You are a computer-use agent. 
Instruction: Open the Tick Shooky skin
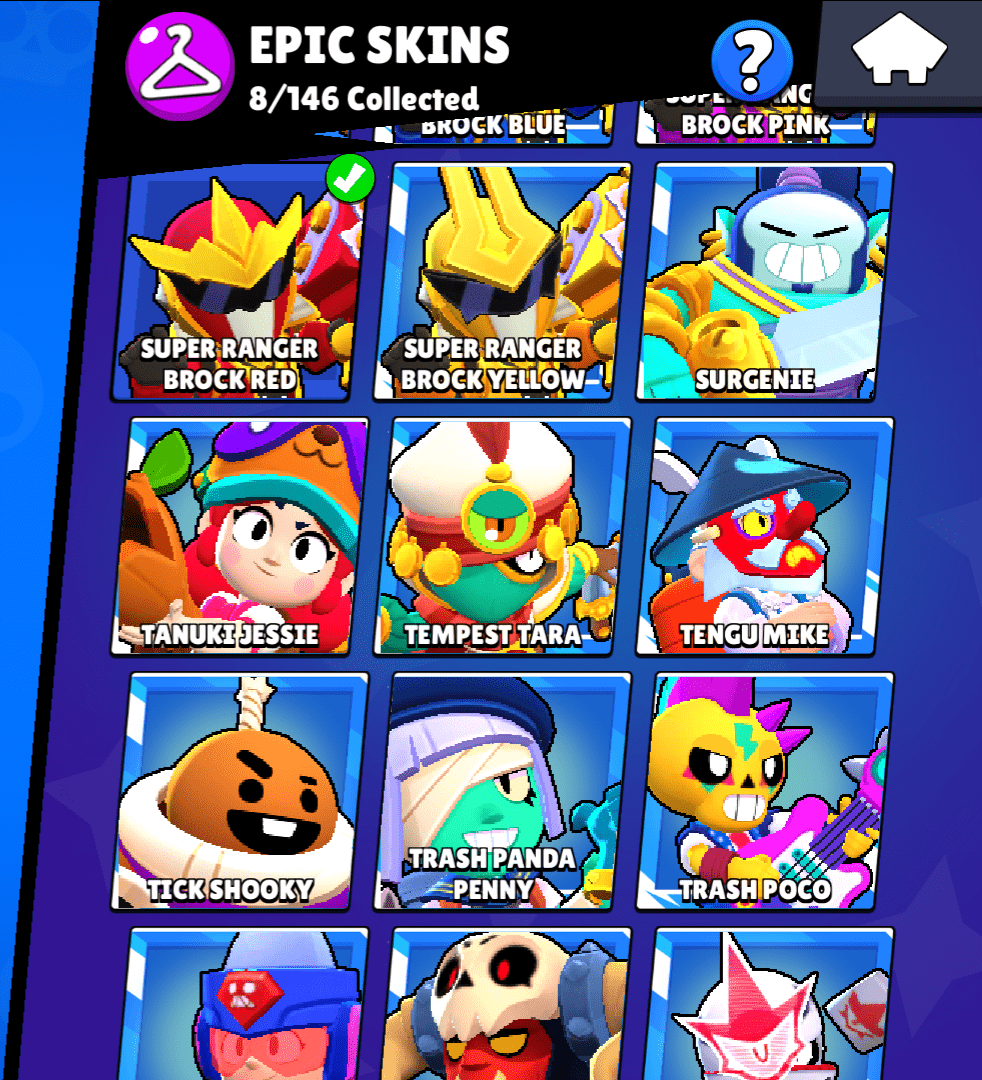(x=240, y=792)
